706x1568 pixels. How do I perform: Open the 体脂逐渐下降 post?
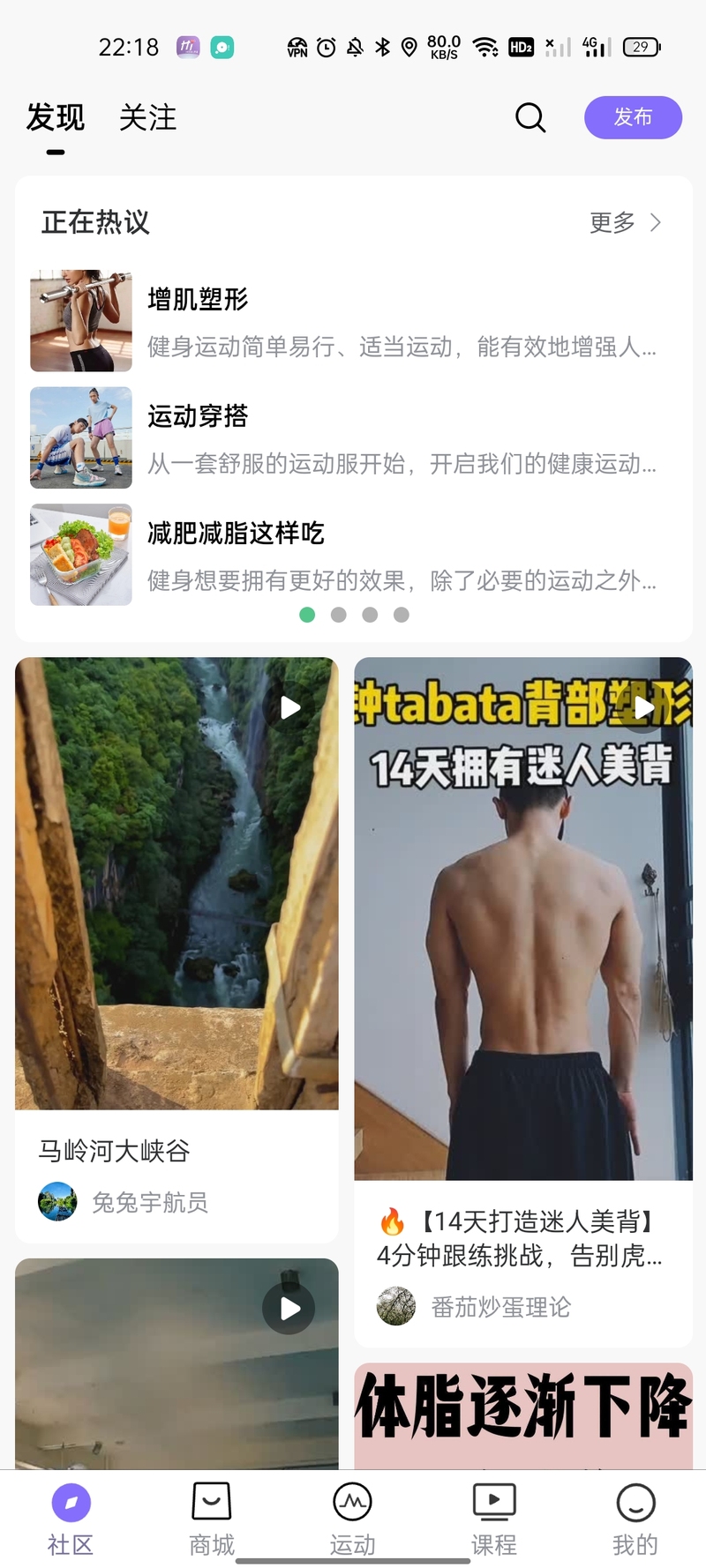click(x=523, y=1411)
